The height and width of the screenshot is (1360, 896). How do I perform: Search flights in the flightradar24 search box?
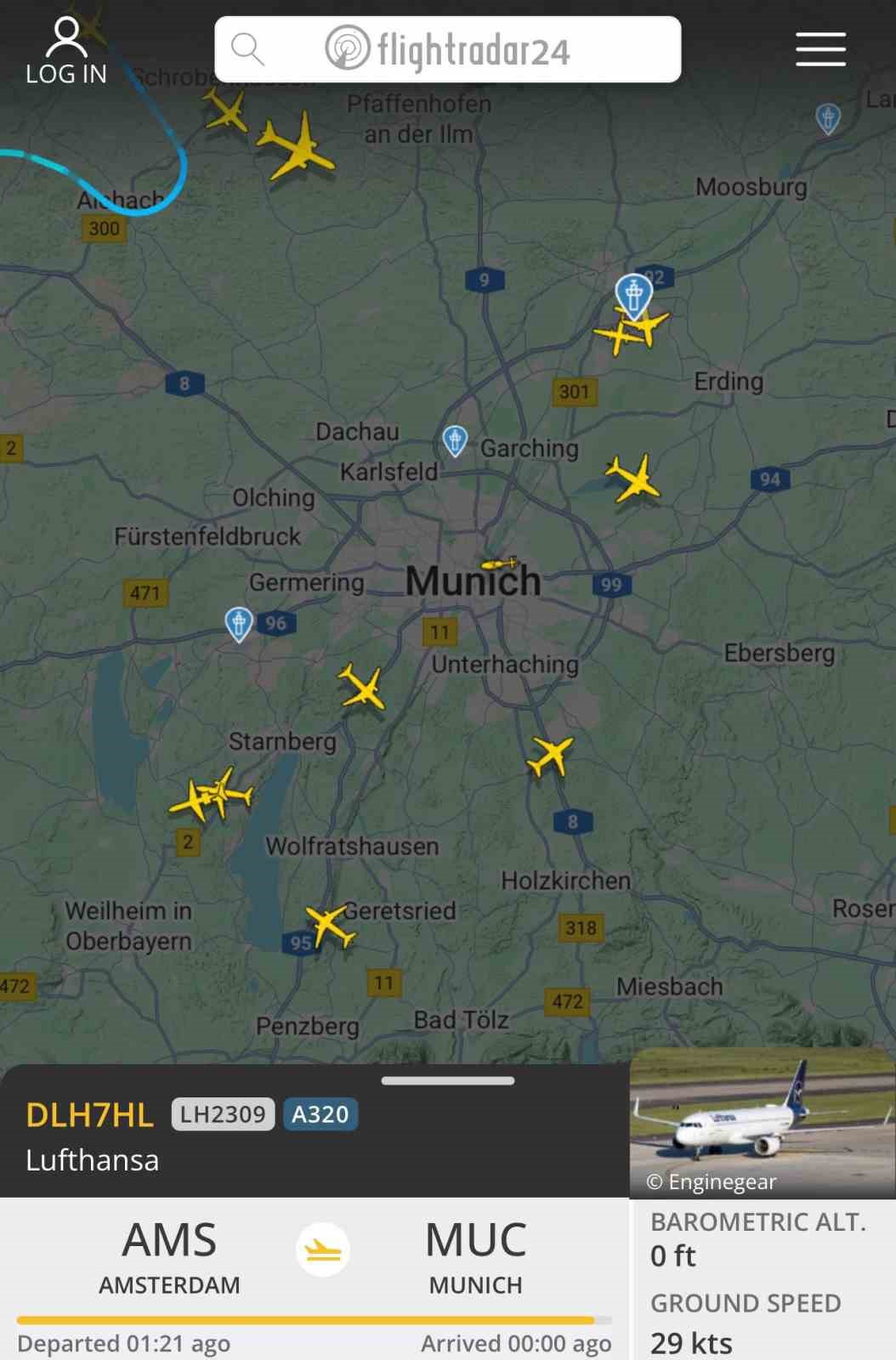[447, 49]
